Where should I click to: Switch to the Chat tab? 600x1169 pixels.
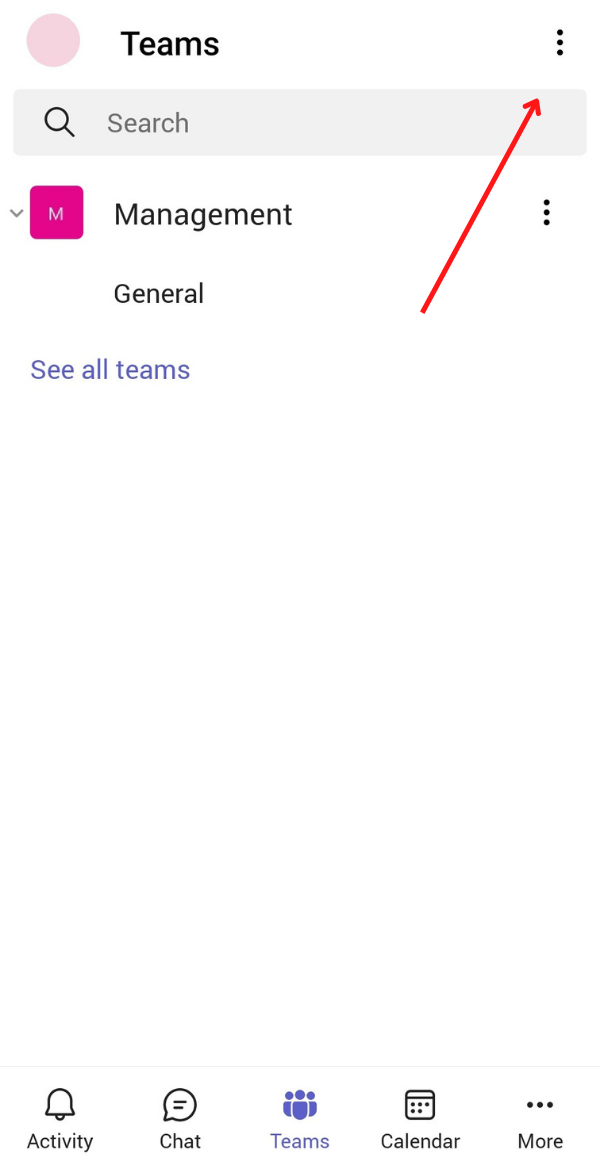[180, 1118]
